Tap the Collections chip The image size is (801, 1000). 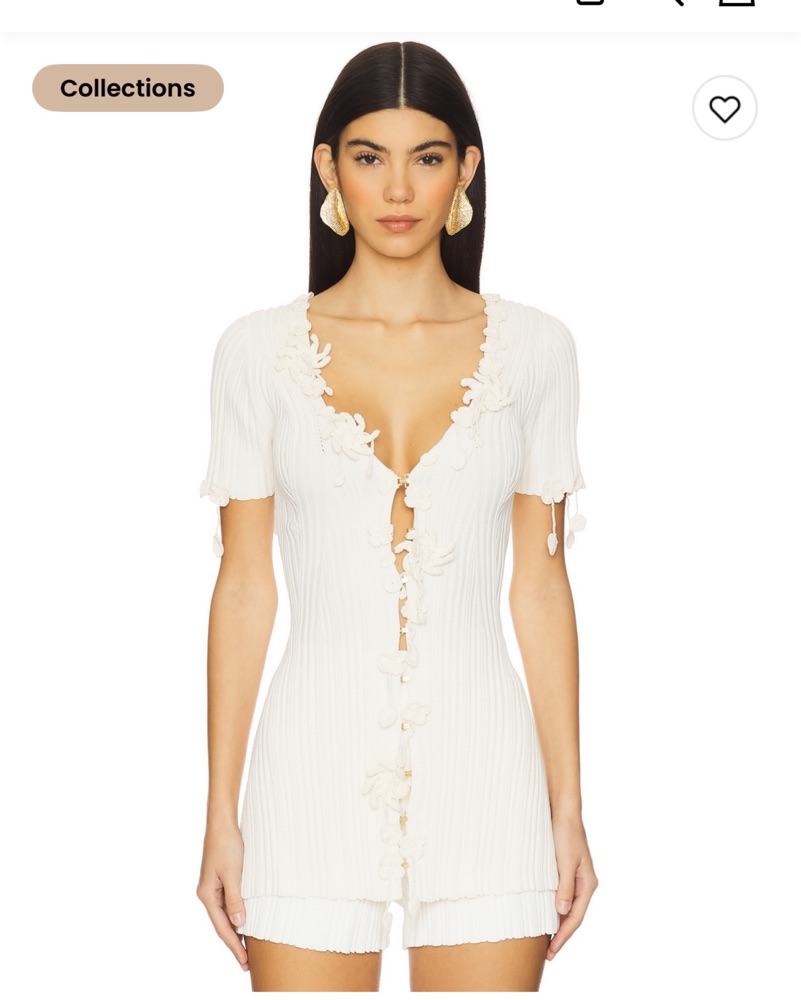[128, 88]
